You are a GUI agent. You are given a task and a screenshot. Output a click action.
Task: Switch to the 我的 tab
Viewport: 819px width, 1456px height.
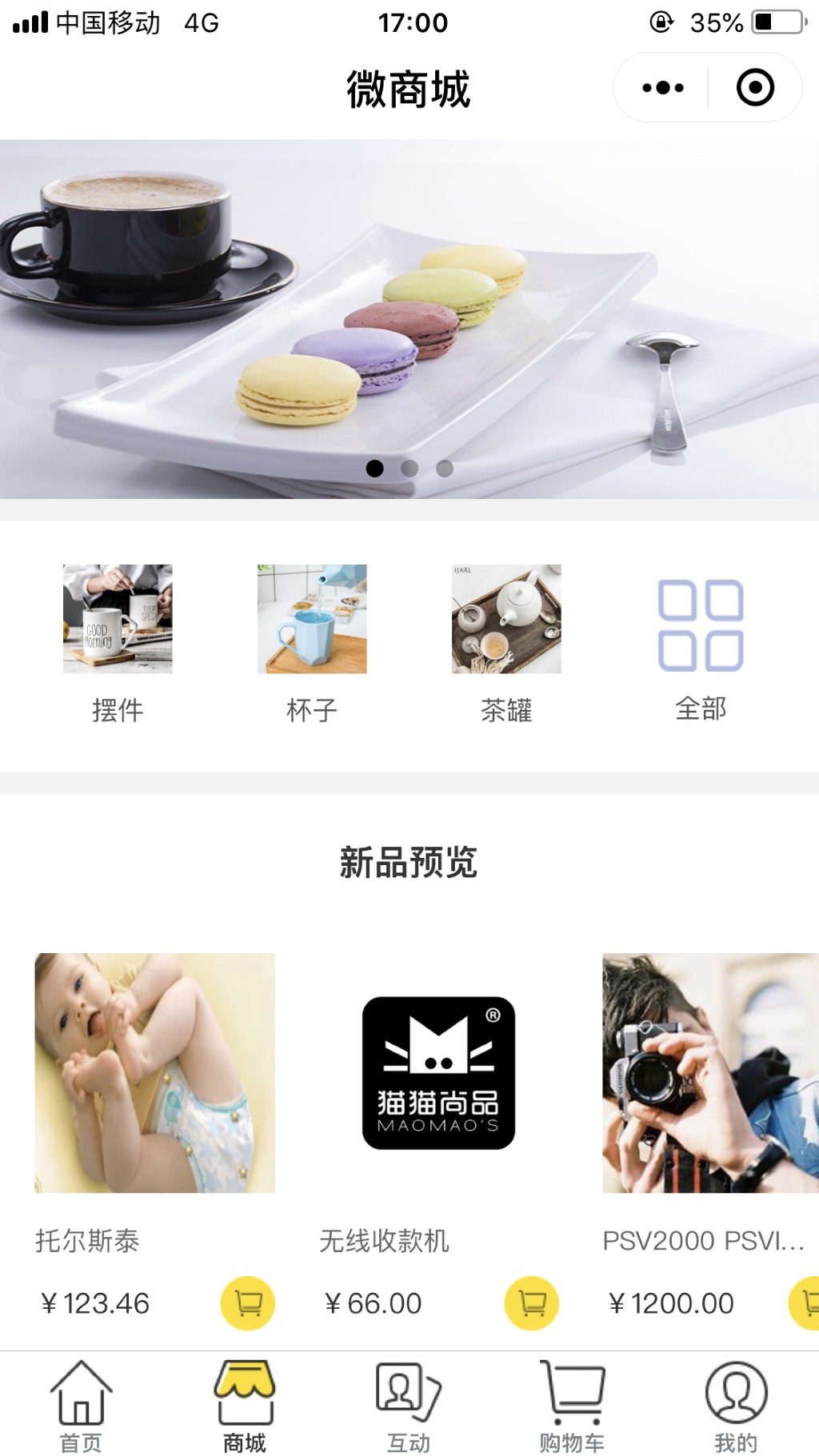(736, 1407)
